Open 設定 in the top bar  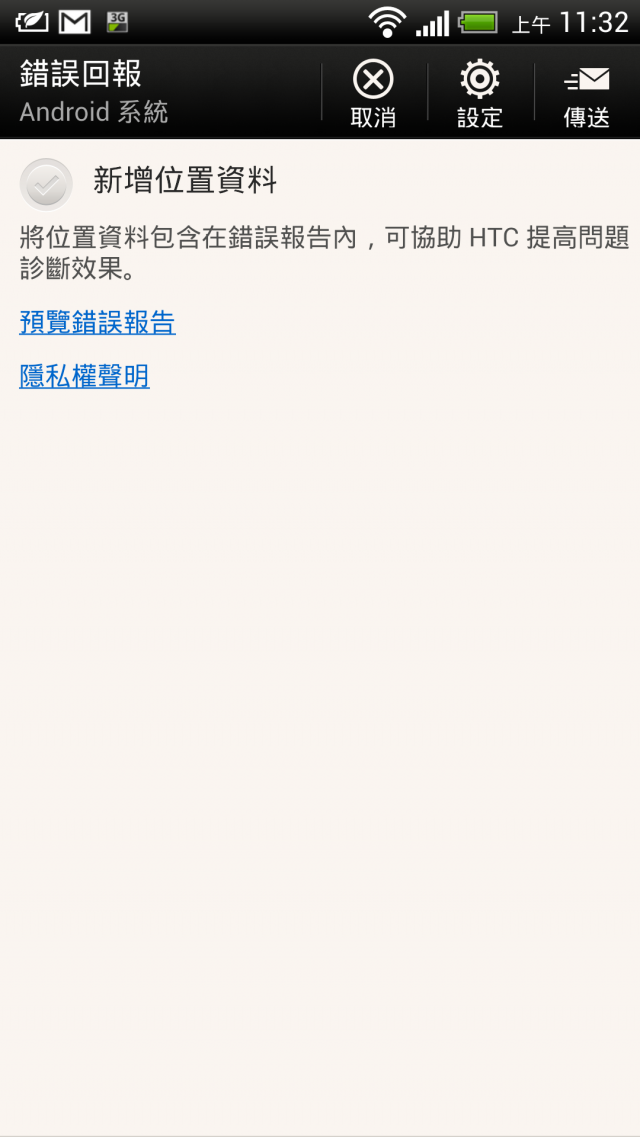click(480, 93)
